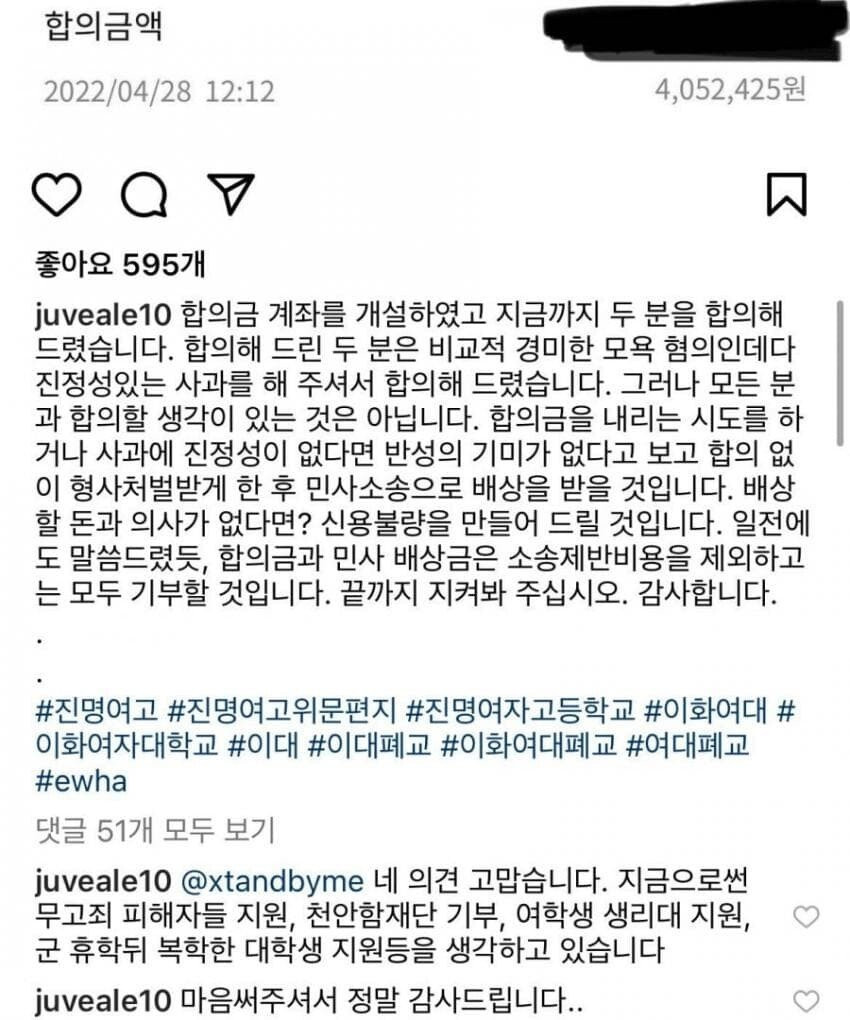The image size is (850, 1020).
Task: Open the comment bubble icon
Action: [144, 194]
